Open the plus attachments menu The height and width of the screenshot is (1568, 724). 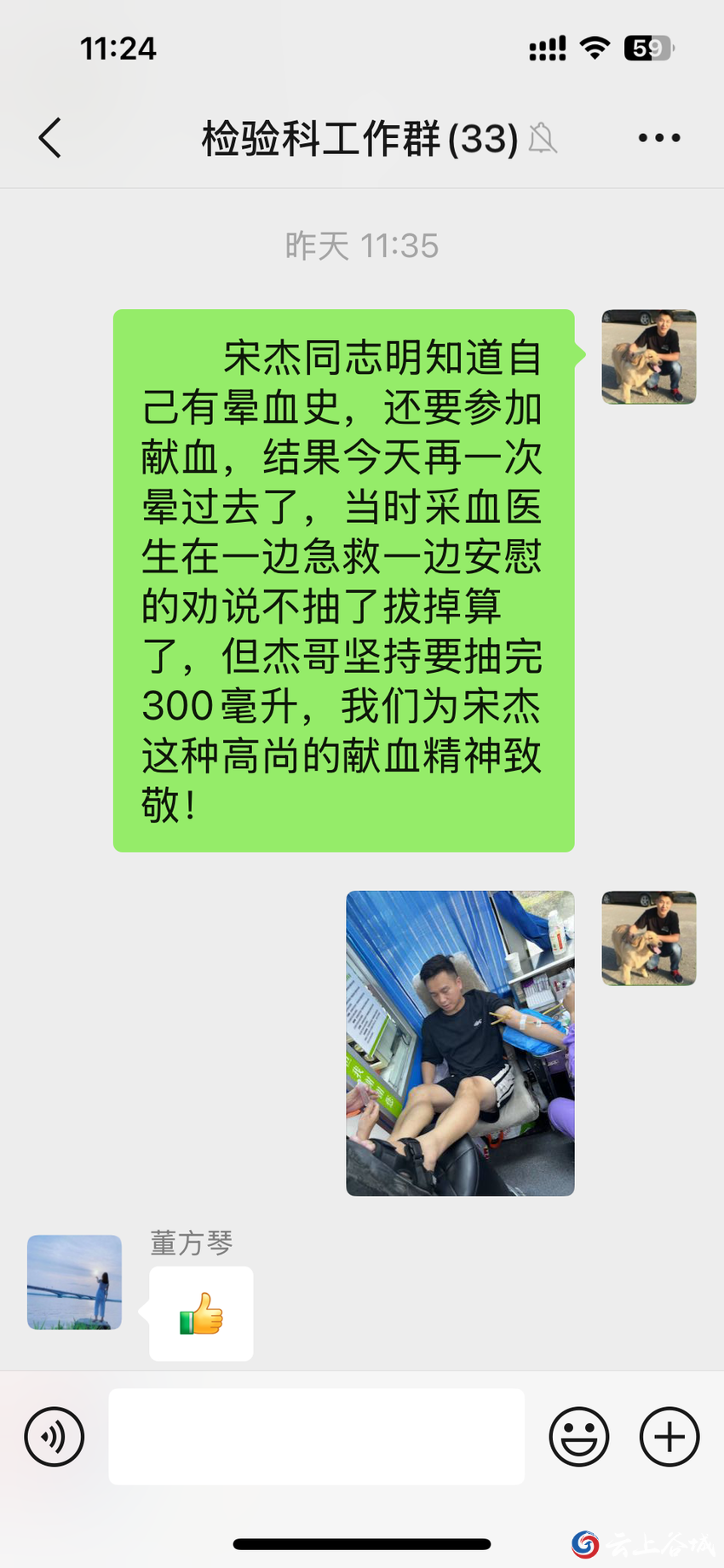(669, 1437)
